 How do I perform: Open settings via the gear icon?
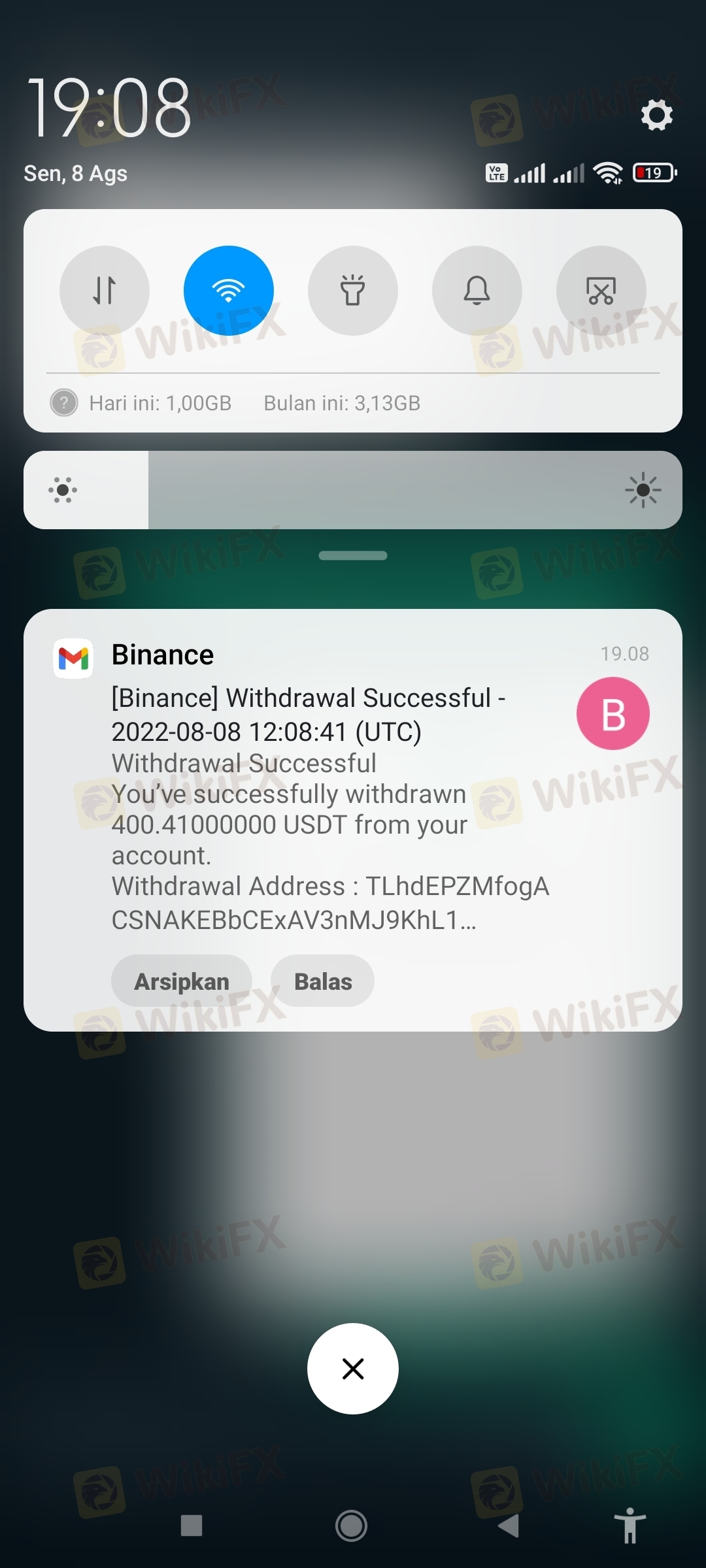pyautogui.click(x=656, y=115)
